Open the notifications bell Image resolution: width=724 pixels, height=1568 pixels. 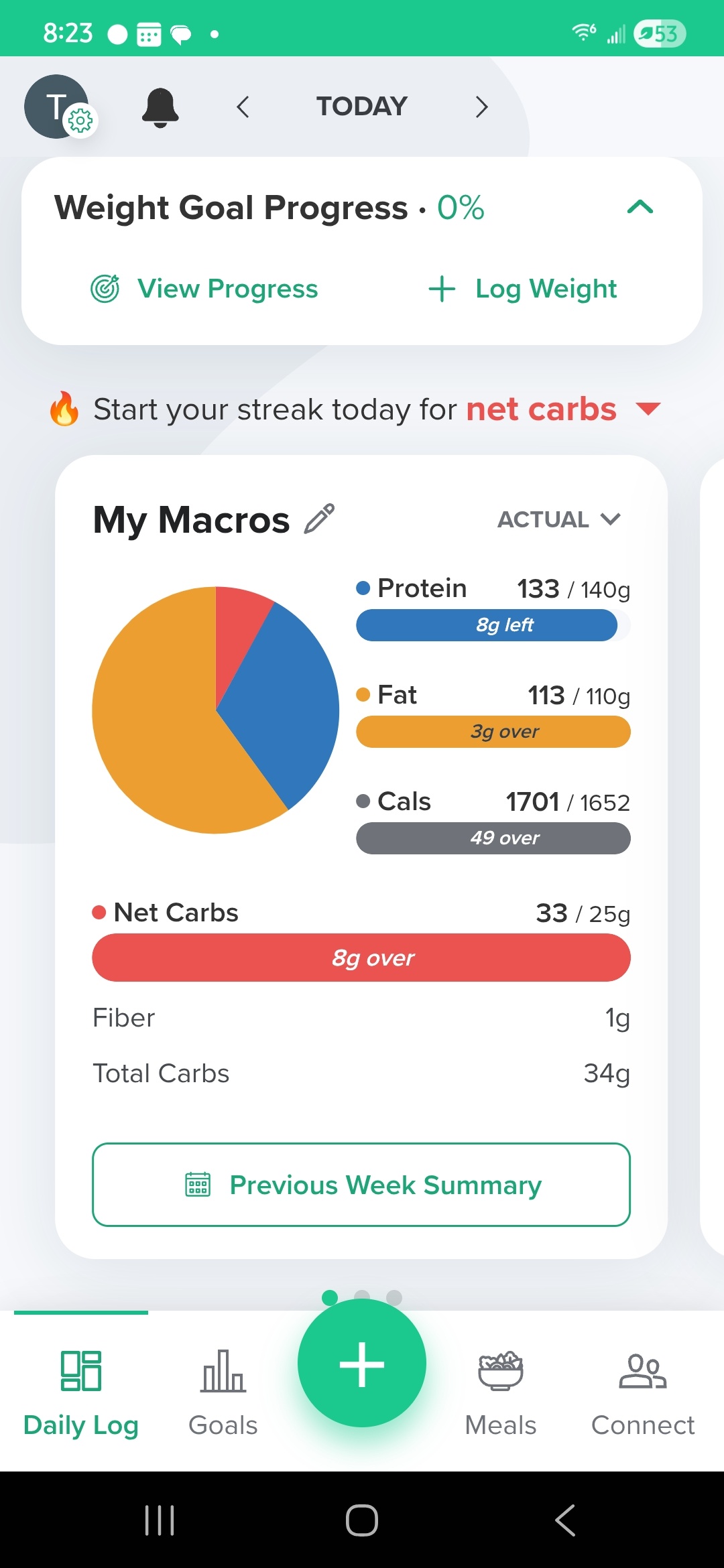160,107
